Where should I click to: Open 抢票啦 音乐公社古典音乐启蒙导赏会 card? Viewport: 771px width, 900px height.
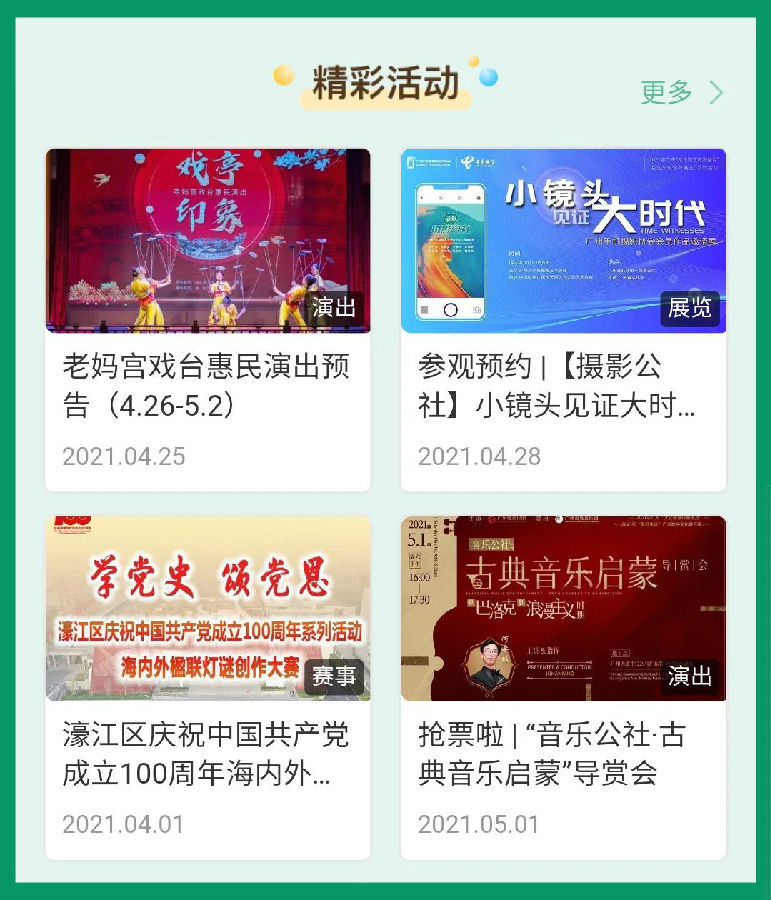click(x=563, y=688)
